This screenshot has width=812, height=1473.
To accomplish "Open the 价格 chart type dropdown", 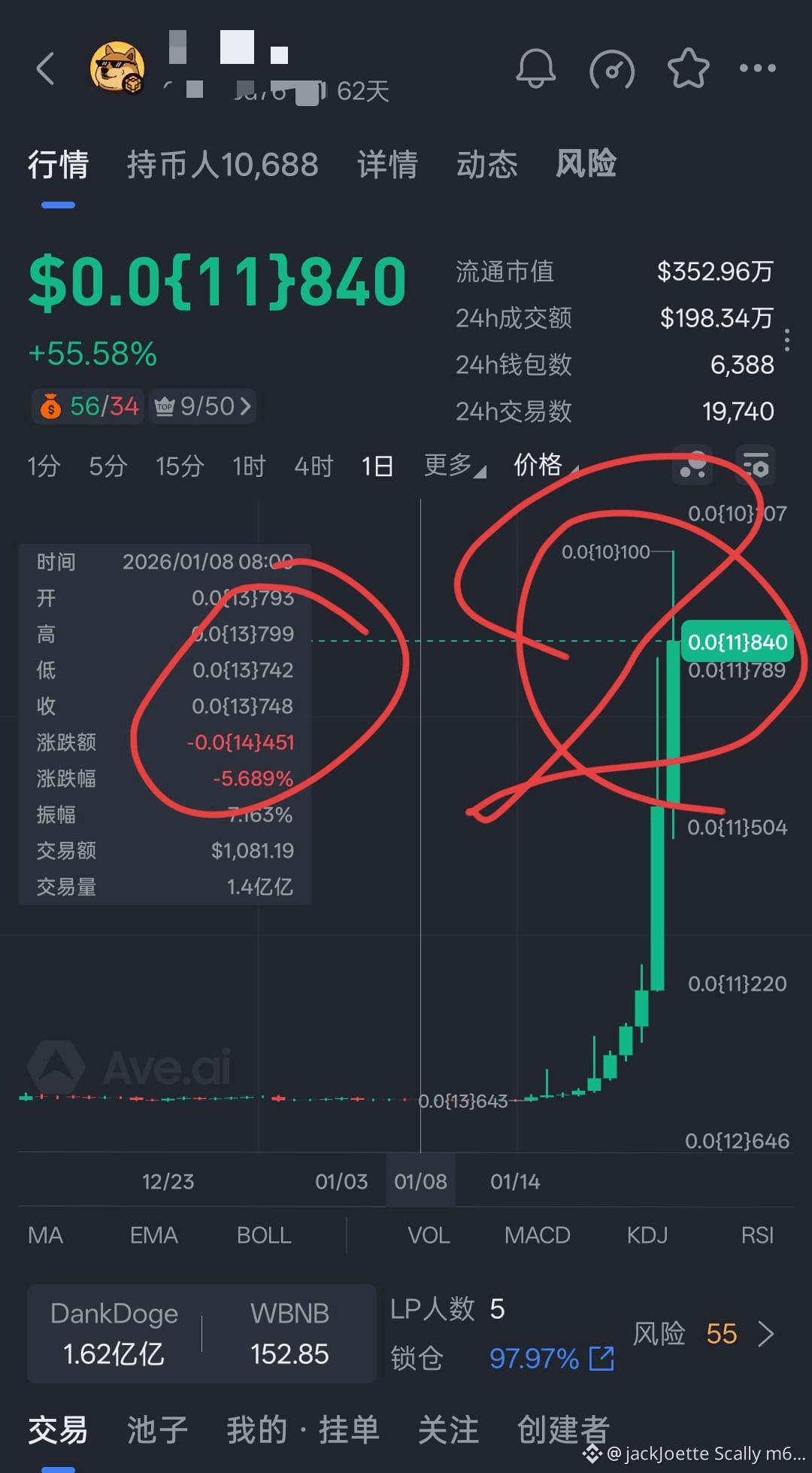I will pos(538,465).
